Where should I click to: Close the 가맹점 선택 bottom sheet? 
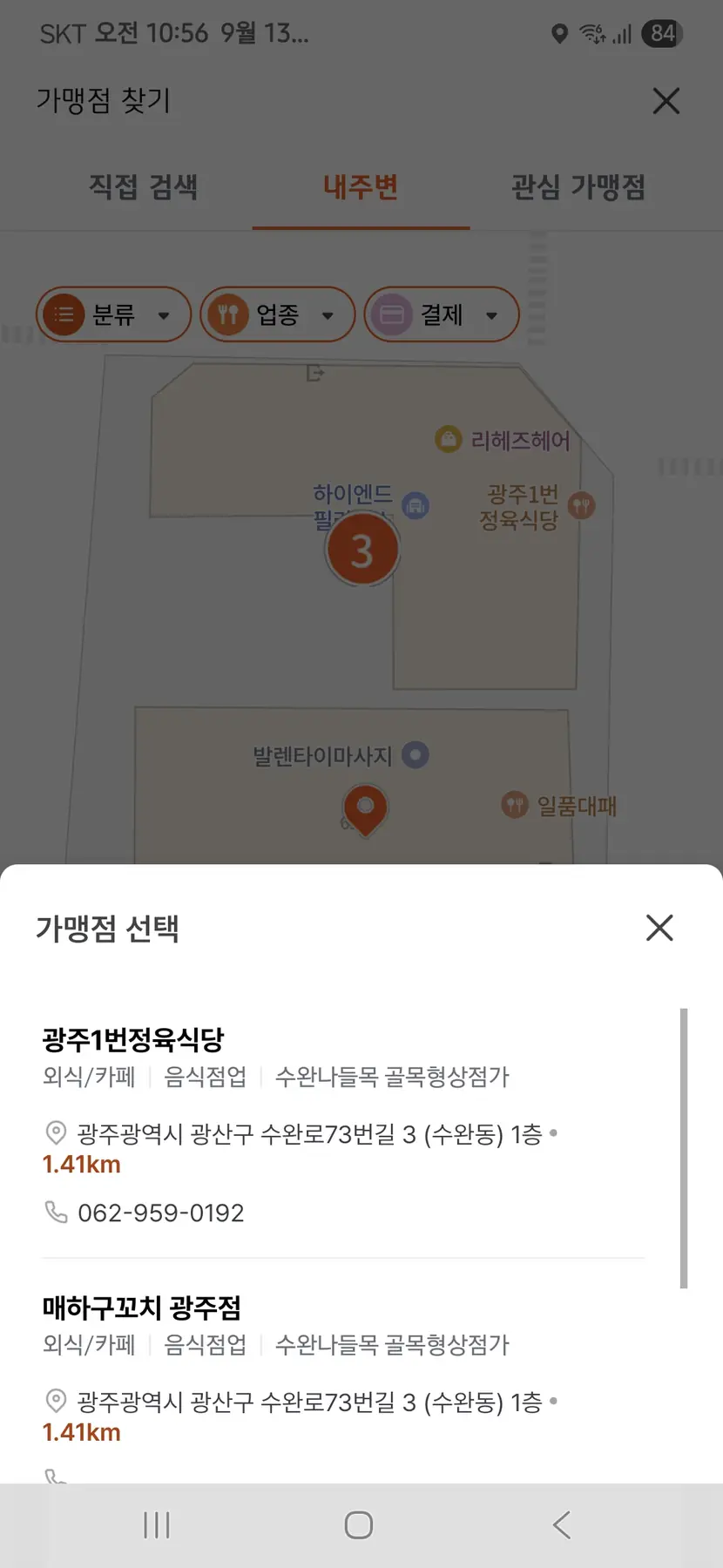pyautogui.click(x=659, y=928)
